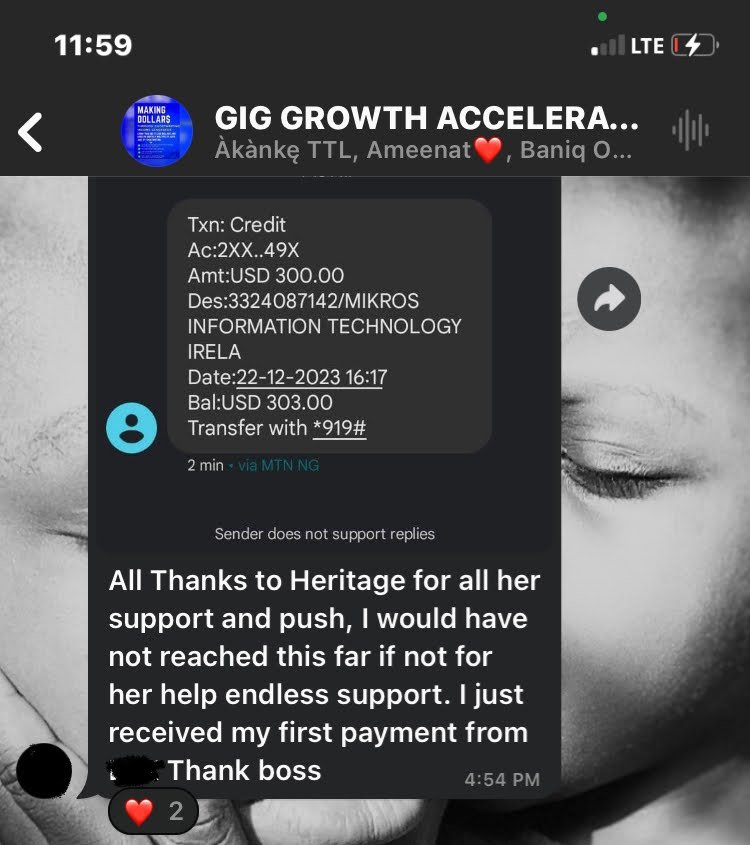Start a group voice chat

pos(690,130)
